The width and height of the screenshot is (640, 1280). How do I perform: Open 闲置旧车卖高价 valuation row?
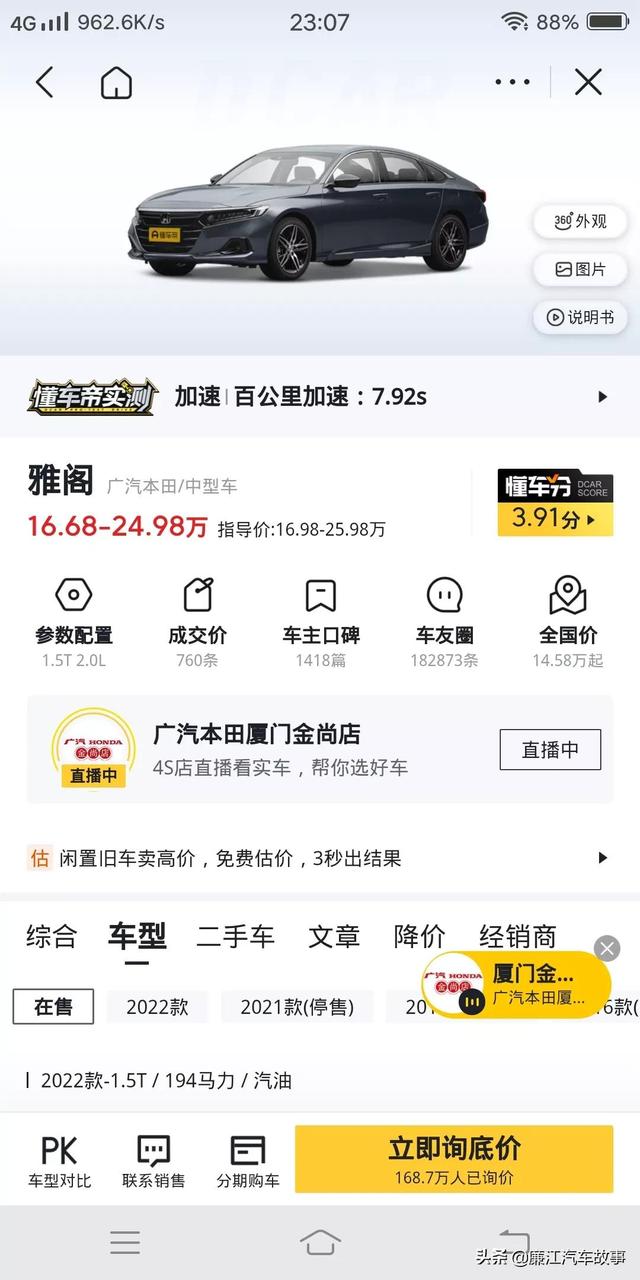pyautogui.click(x=320, y=858)
